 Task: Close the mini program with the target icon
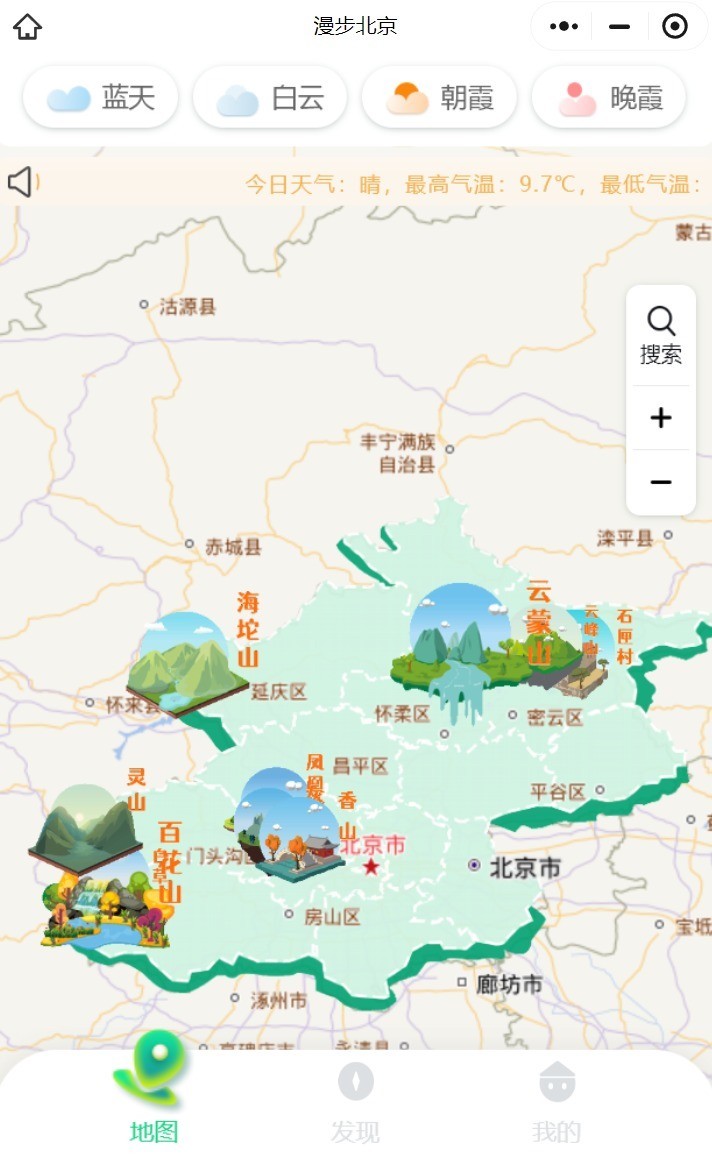coord(675,27)
